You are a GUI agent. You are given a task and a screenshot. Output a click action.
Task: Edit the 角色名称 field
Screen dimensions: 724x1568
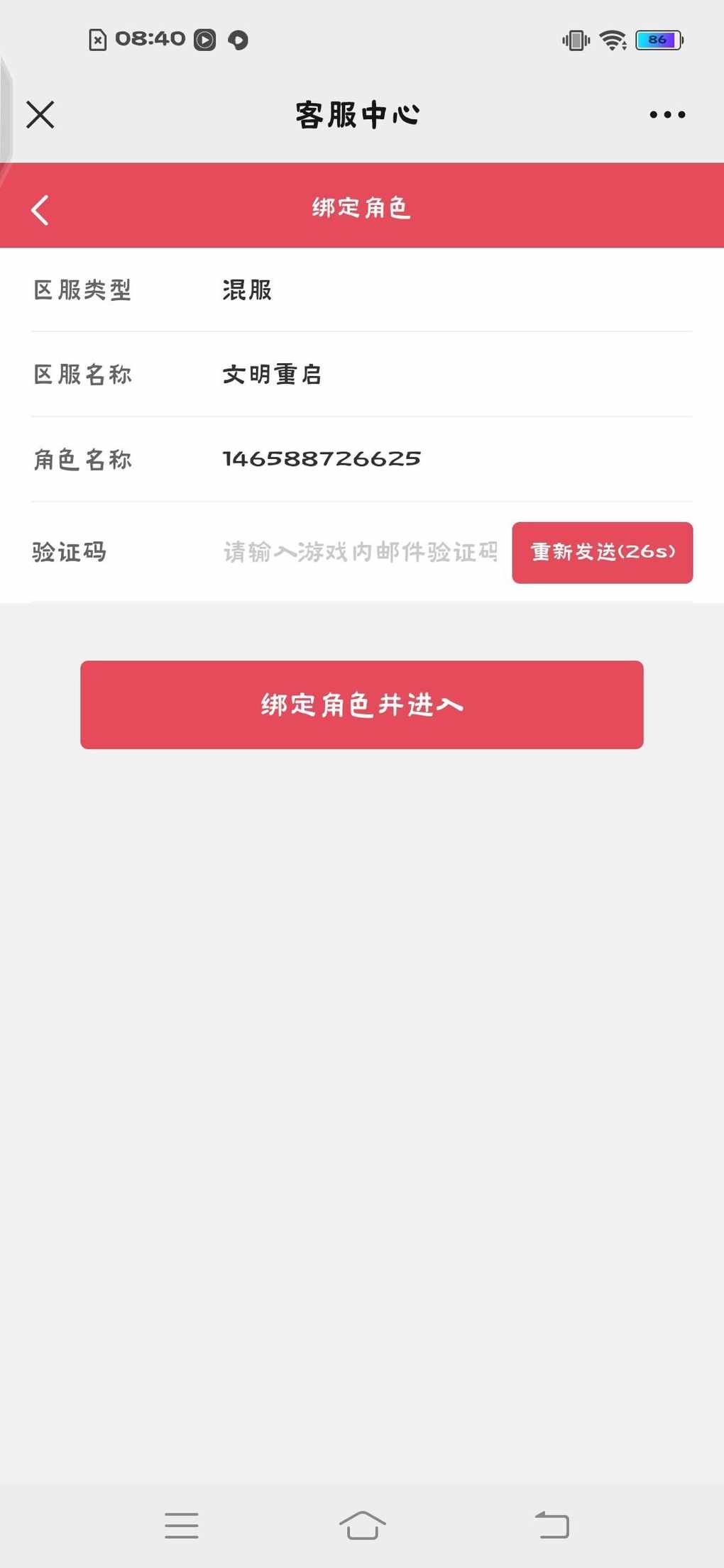361,459
